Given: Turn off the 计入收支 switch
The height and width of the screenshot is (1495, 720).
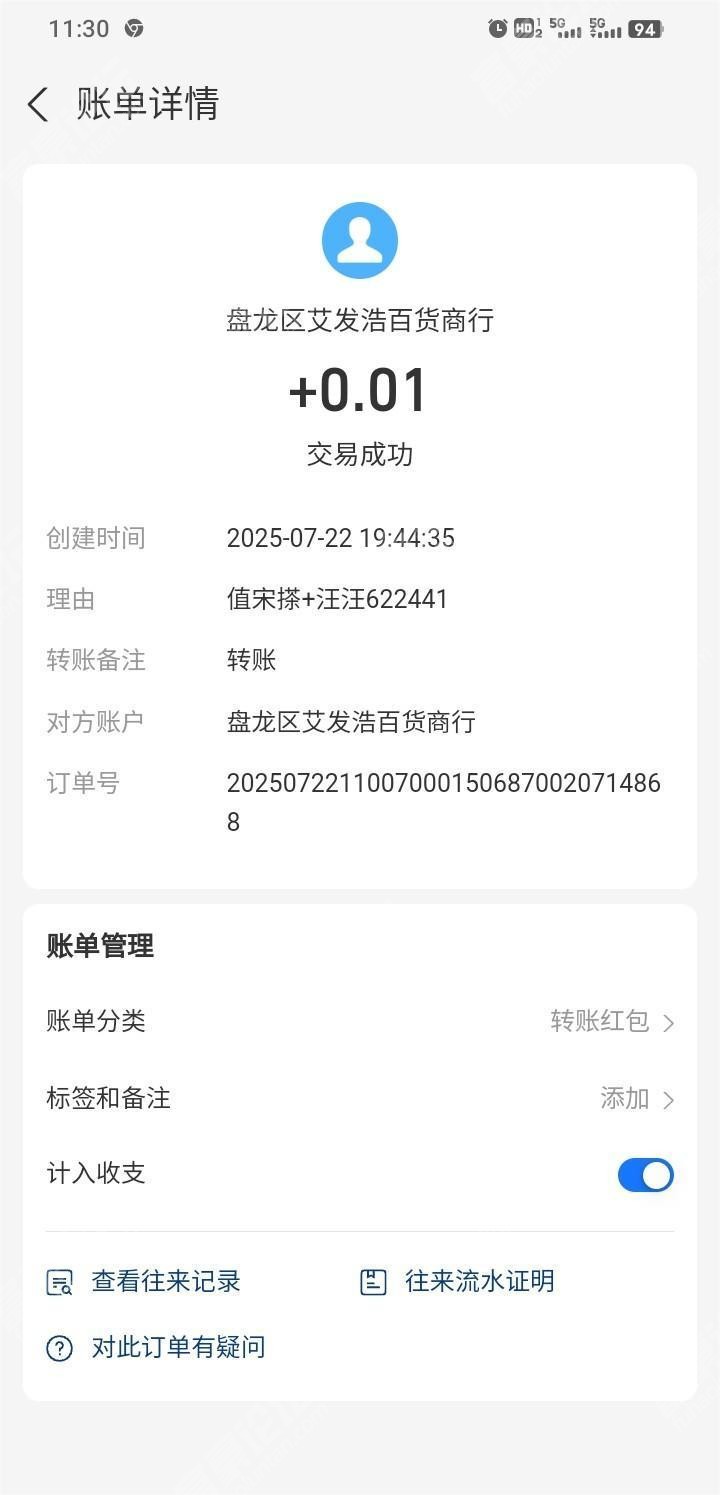Looking at the screenshot, I should coord(645,1175).
